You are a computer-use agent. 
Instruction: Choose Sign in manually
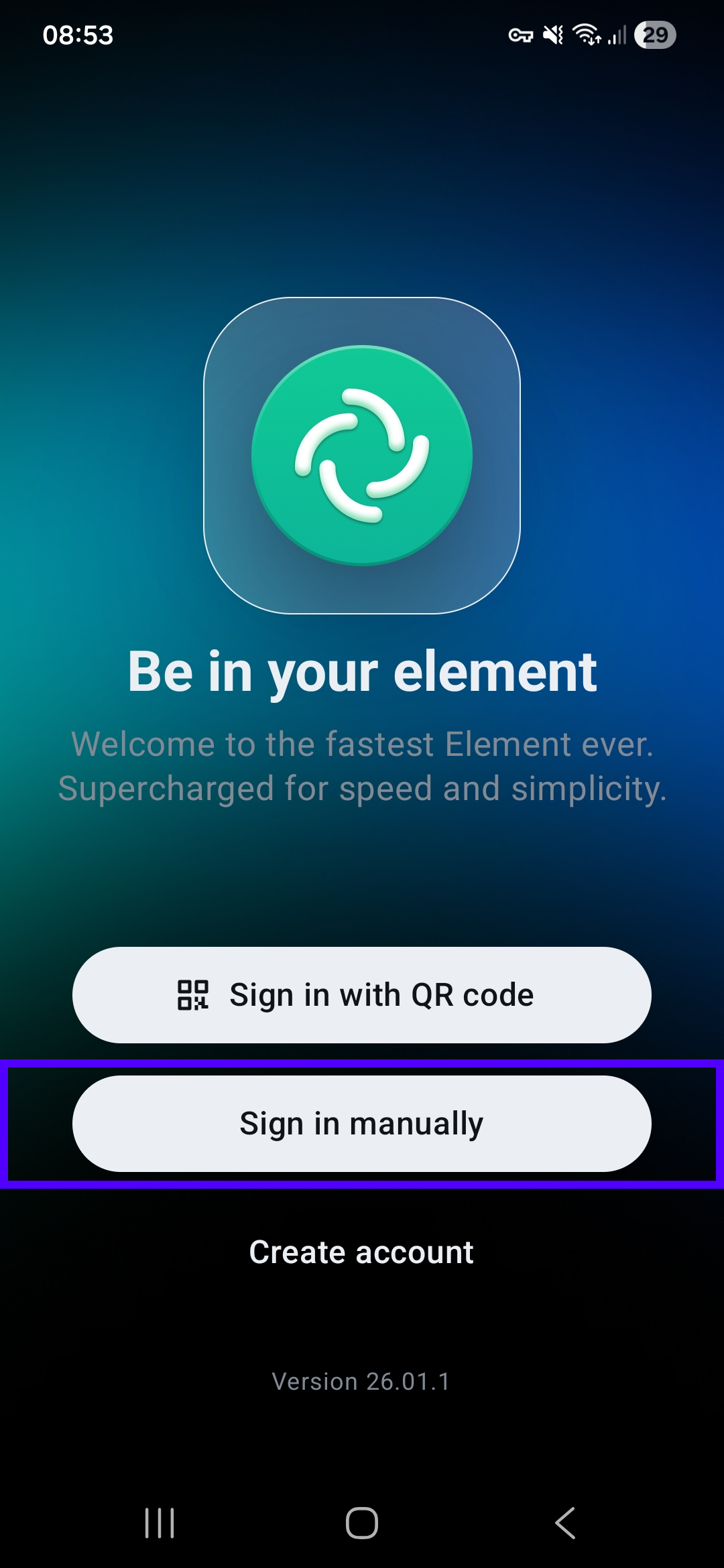(x=362, y=1124)
